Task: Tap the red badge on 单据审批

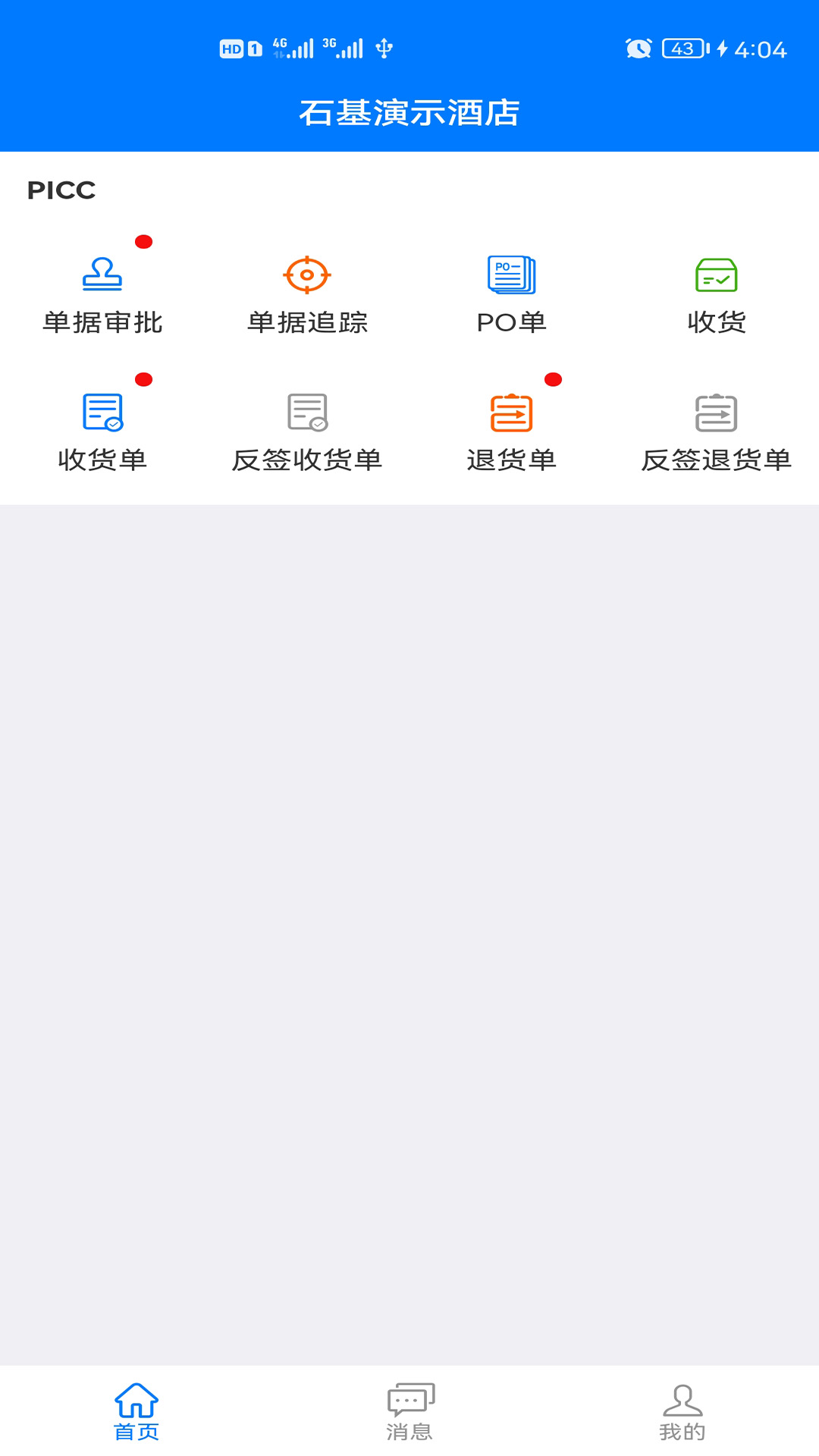Action: (144, 242)
